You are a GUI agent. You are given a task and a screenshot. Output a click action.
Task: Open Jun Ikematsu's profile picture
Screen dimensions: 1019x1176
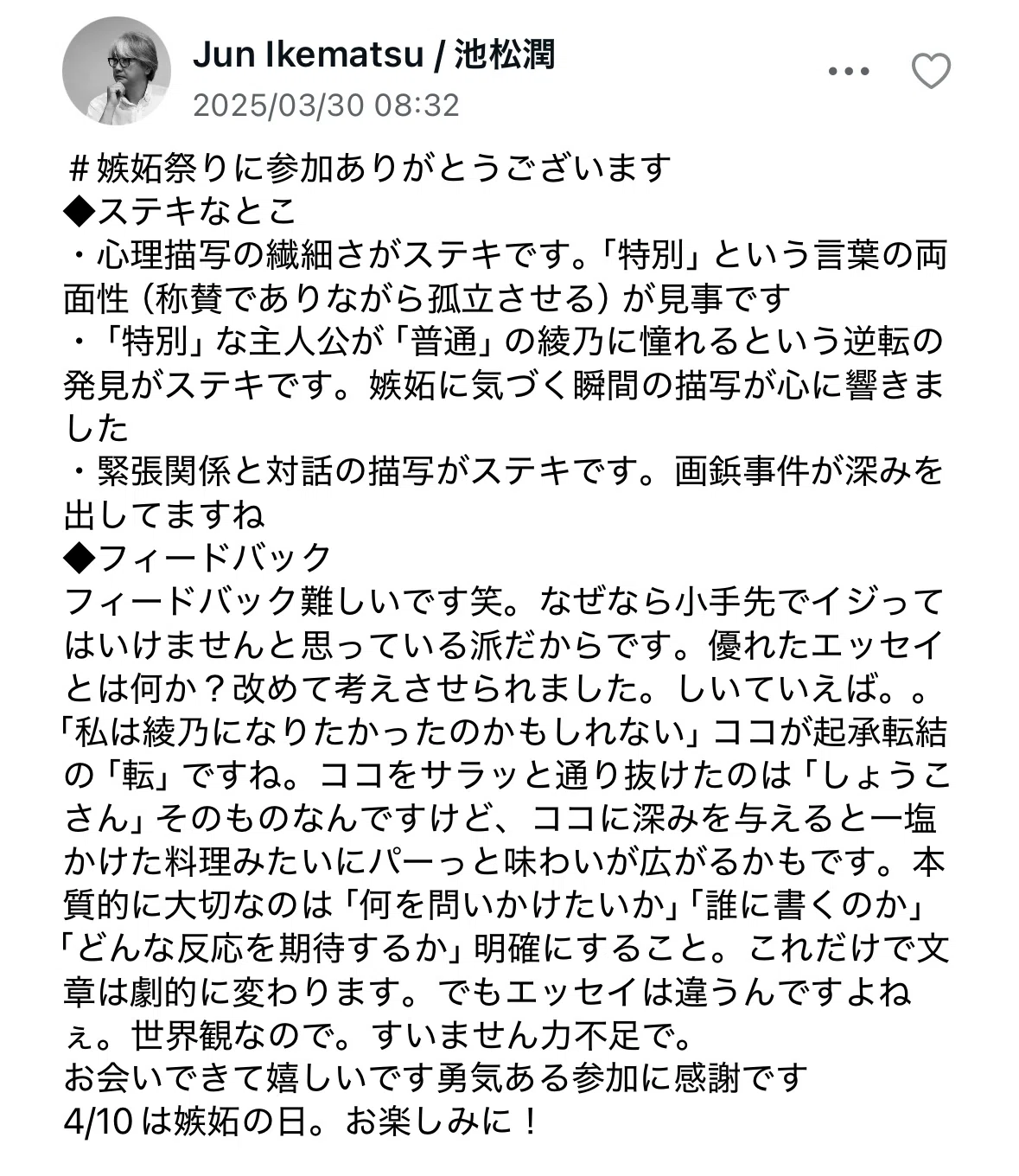click(x=117, y=71)
